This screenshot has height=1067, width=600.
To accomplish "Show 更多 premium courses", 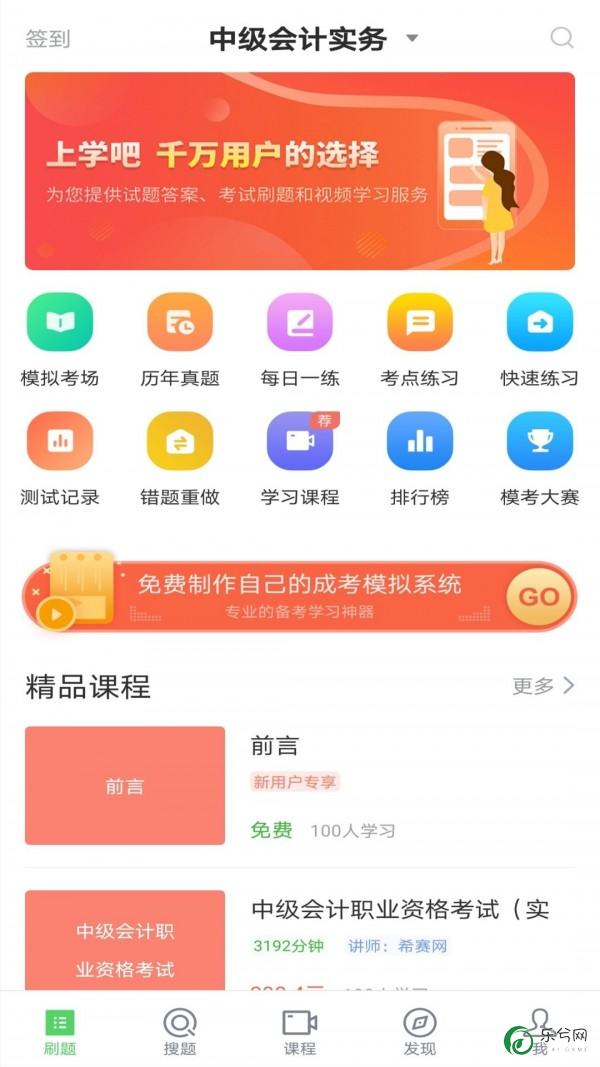I will point(543,686).
